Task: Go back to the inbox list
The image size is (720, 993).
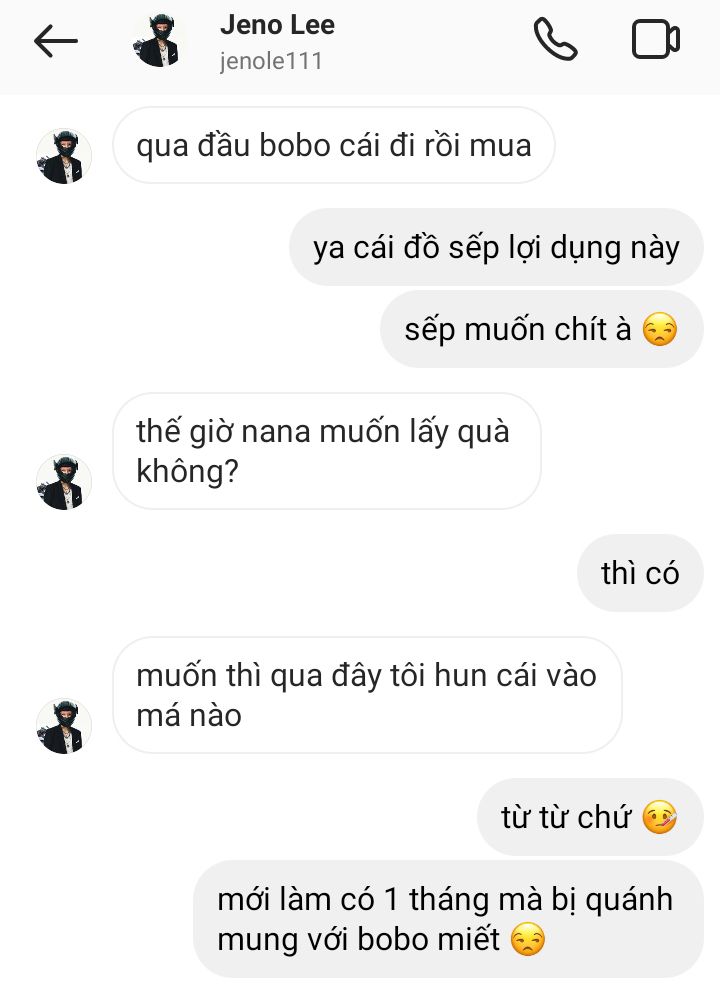Action: (55, 41)
